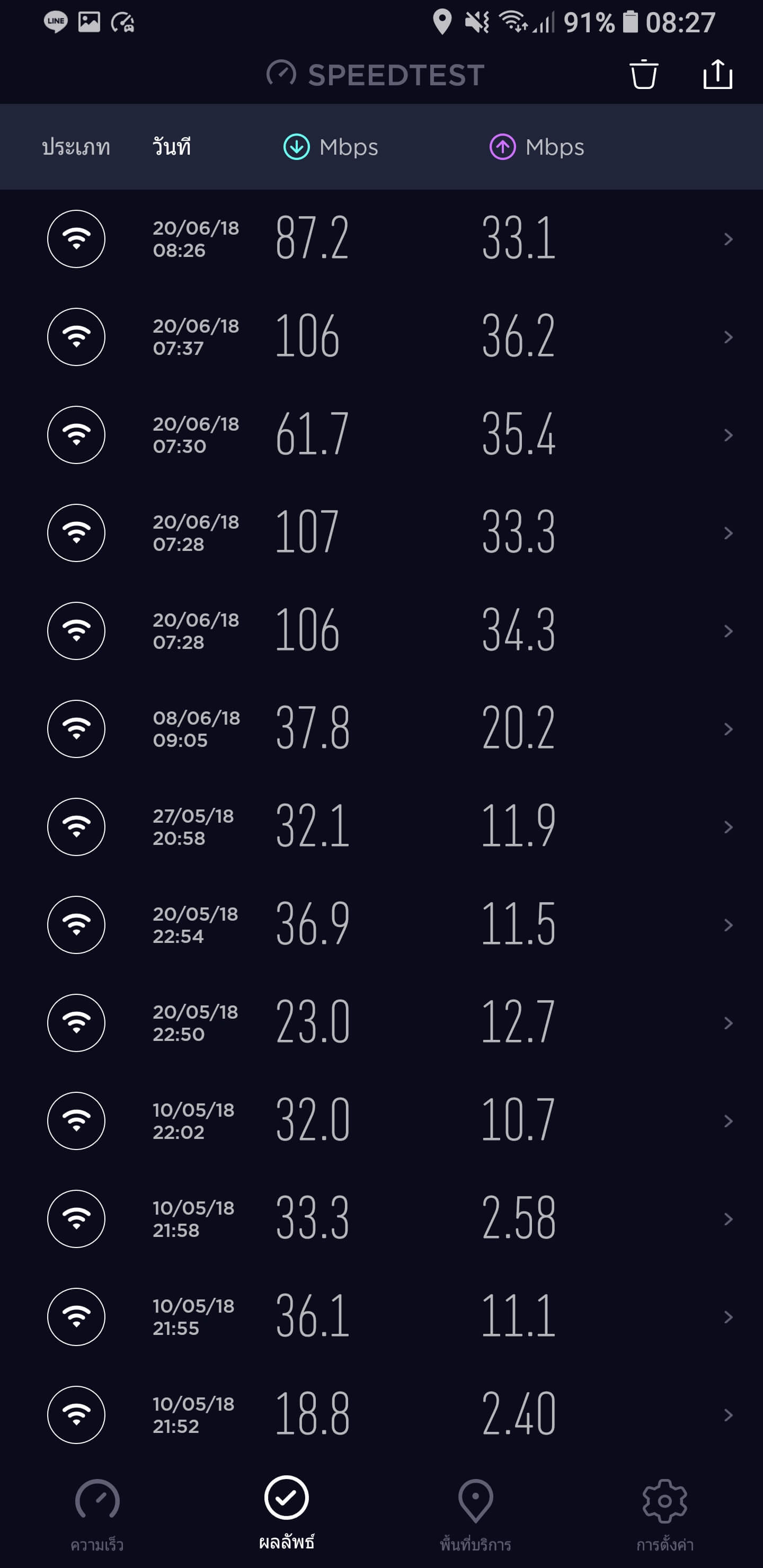Sort results by วันที่ column
The height and width of the screenshot is (1568, 763).
(172, 147)
